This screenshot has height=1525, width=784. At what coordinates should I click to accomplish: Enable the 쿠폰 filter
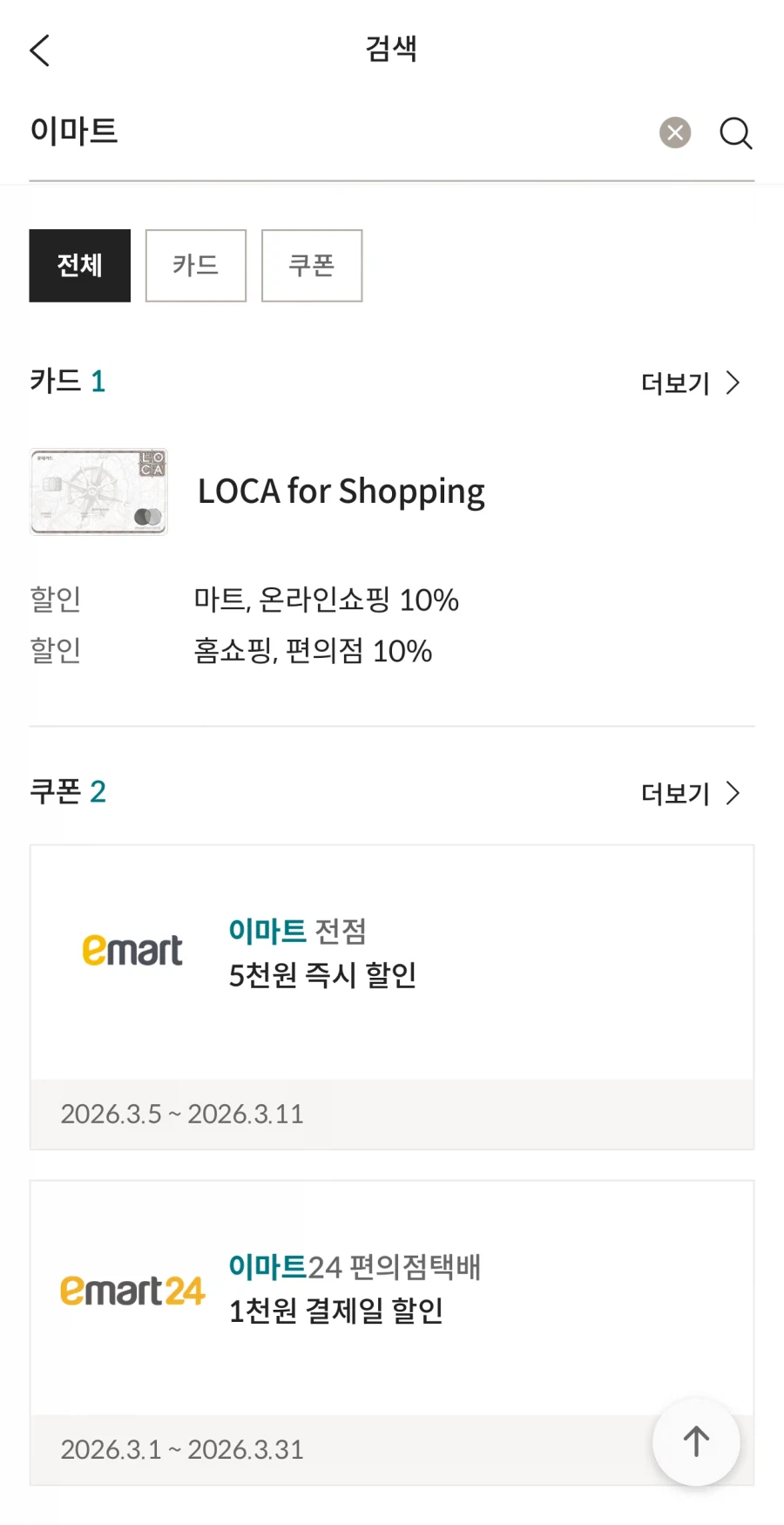point(311,266)
